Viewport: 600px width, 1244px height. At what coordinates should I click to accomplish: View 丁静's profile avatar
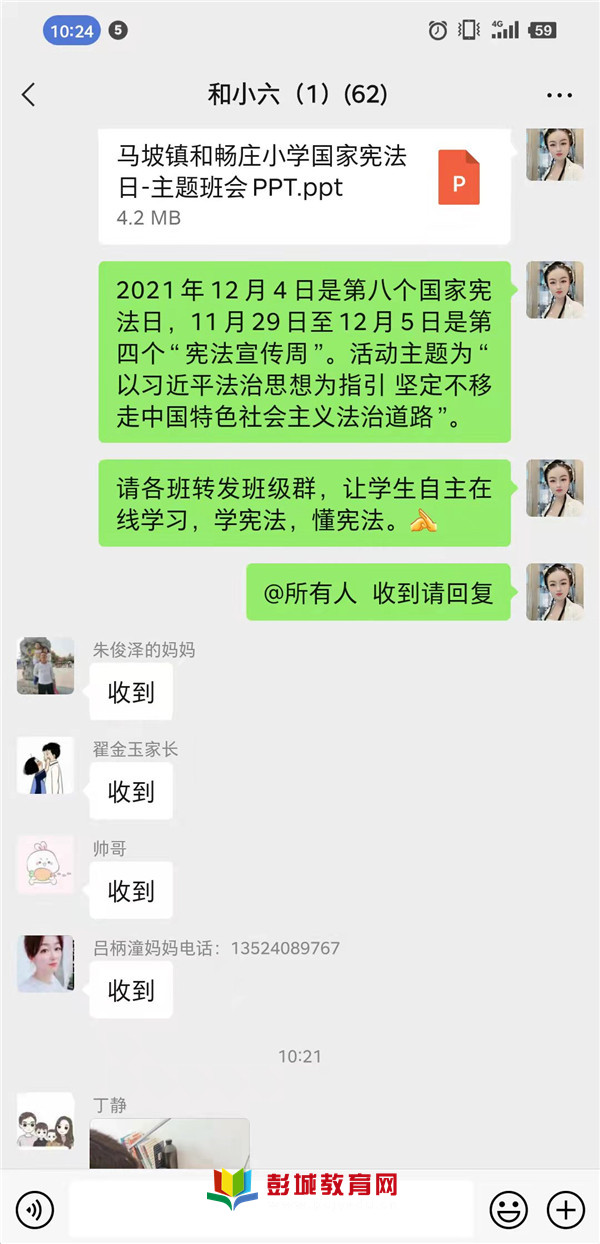[x=45, y=1120]
